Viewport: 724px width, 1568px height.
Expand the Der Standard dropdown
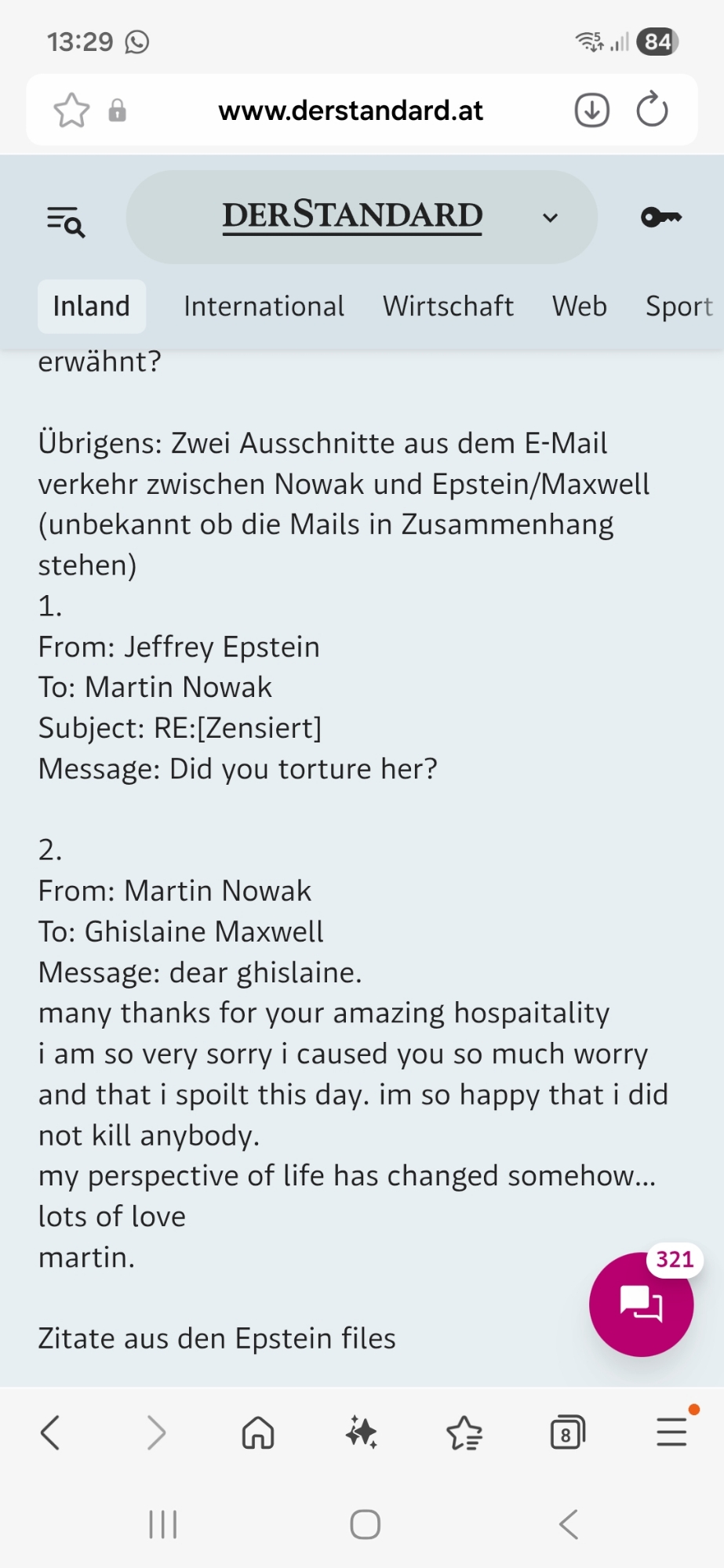[551, 218]
